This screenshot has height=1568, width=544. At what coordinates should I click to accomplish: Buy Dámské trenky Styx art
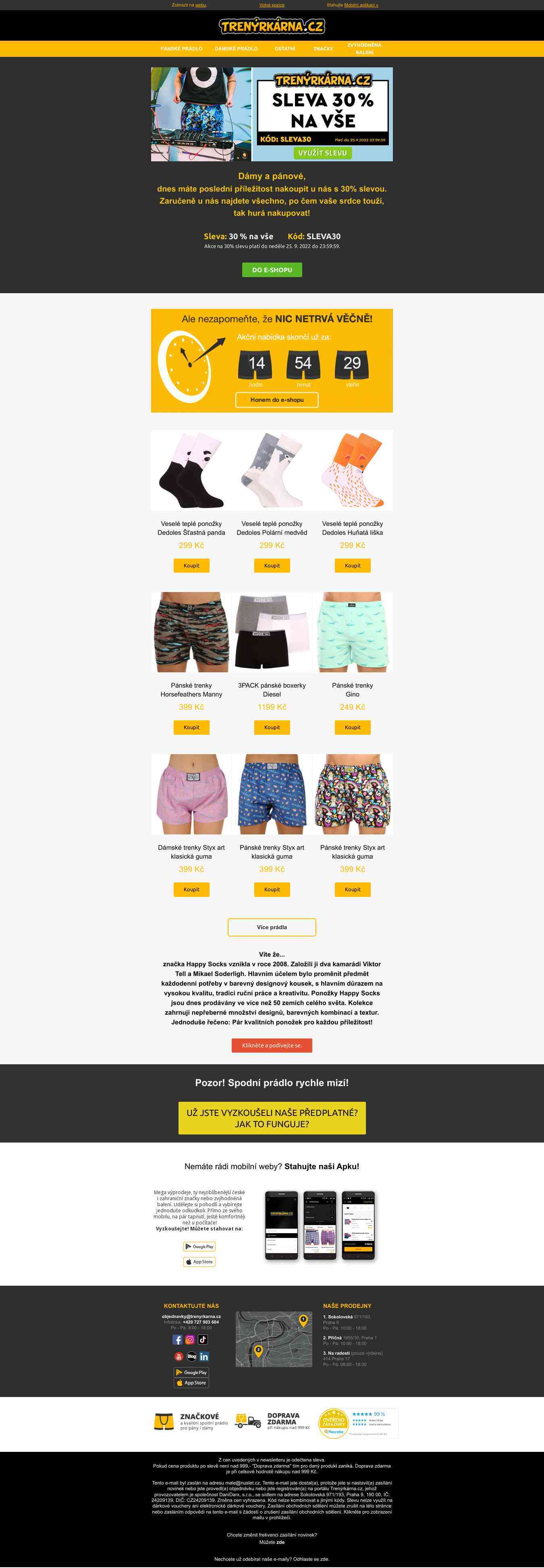pos(192,889)
